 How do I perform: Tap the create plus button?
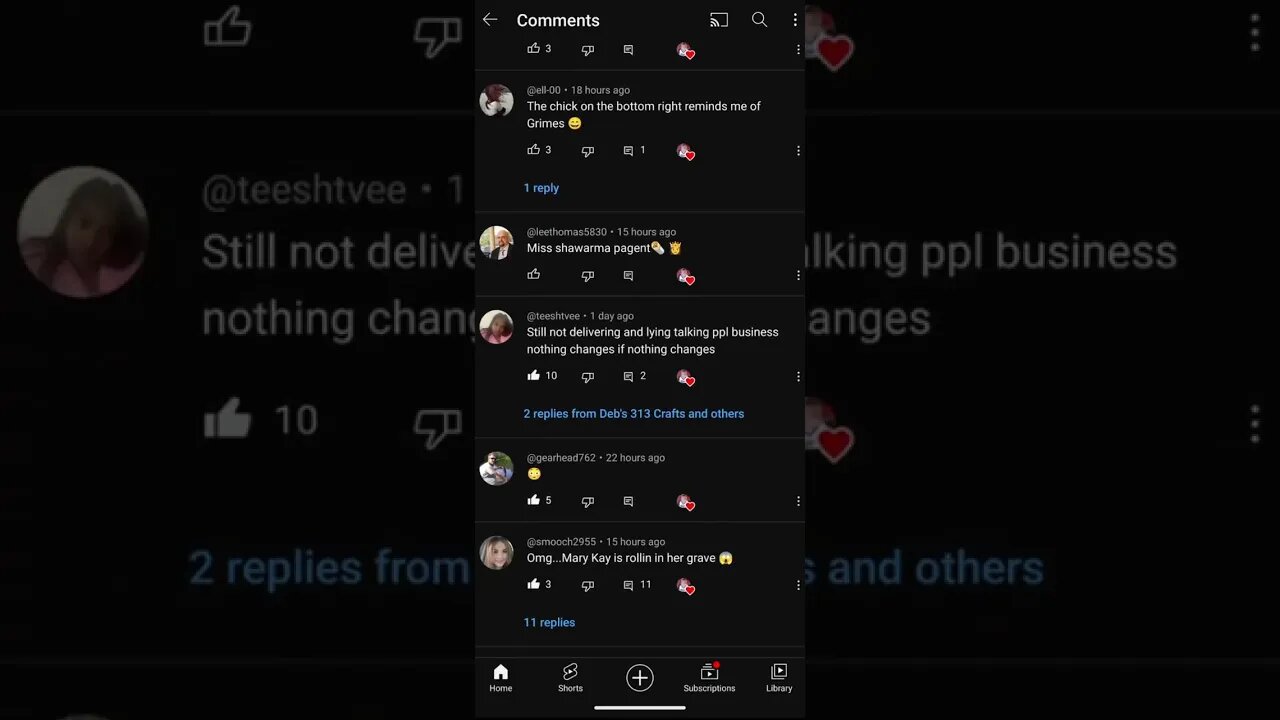[x=640, y=678]
